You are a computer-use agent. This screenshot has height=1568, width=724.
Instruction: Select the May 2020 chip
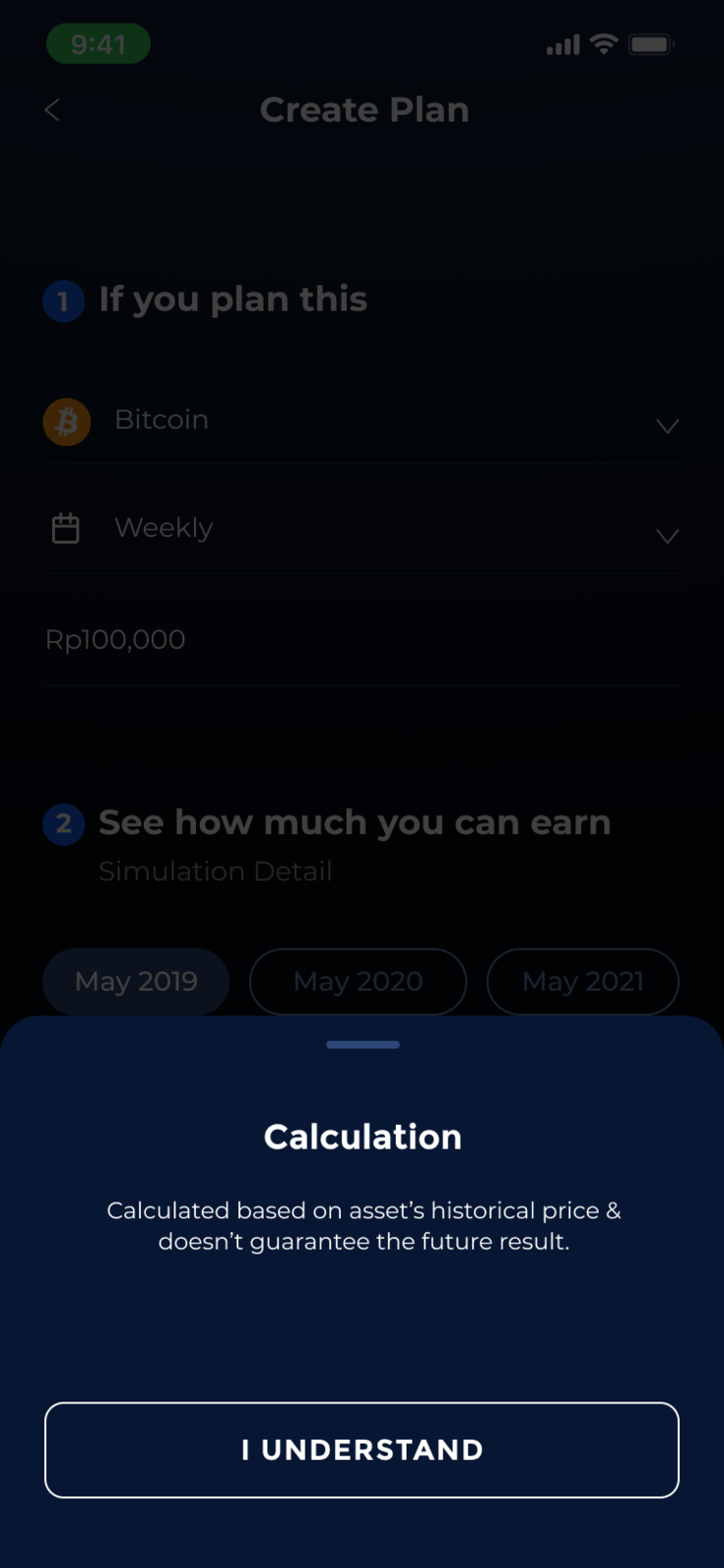(x=358, y=981)
